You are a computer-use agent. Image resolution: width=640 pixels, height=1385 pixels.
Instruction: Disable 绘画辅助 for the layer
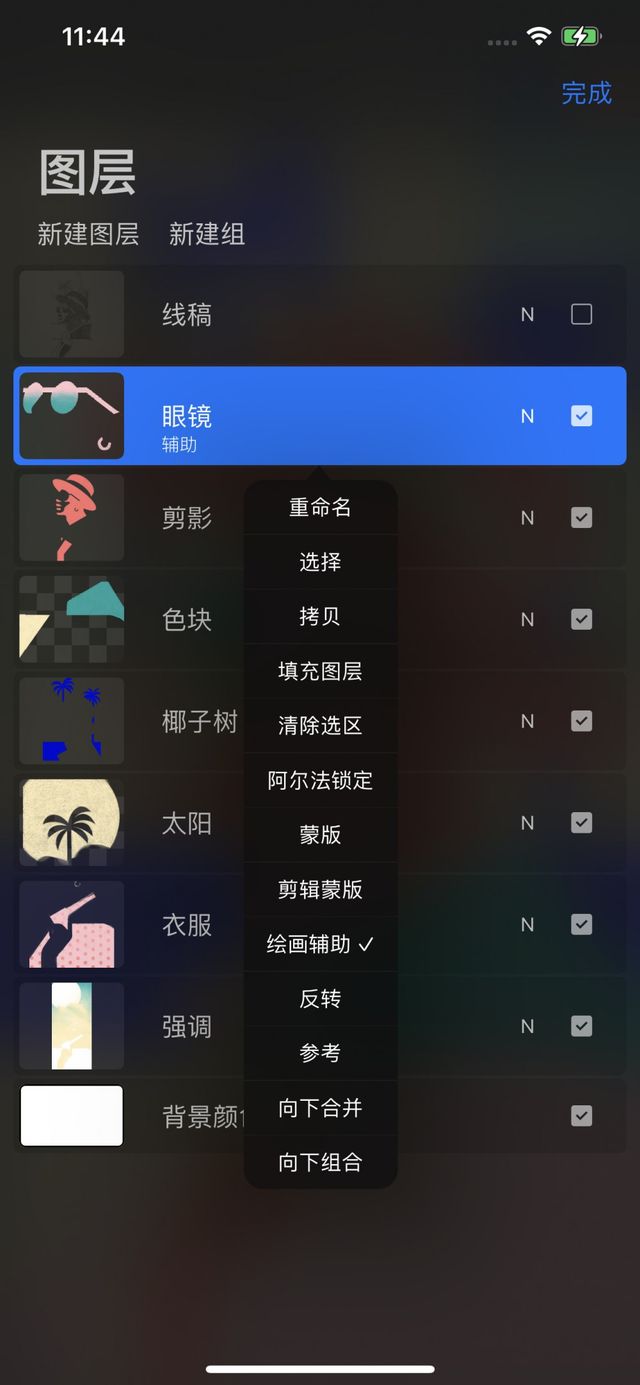coord(320,944)
